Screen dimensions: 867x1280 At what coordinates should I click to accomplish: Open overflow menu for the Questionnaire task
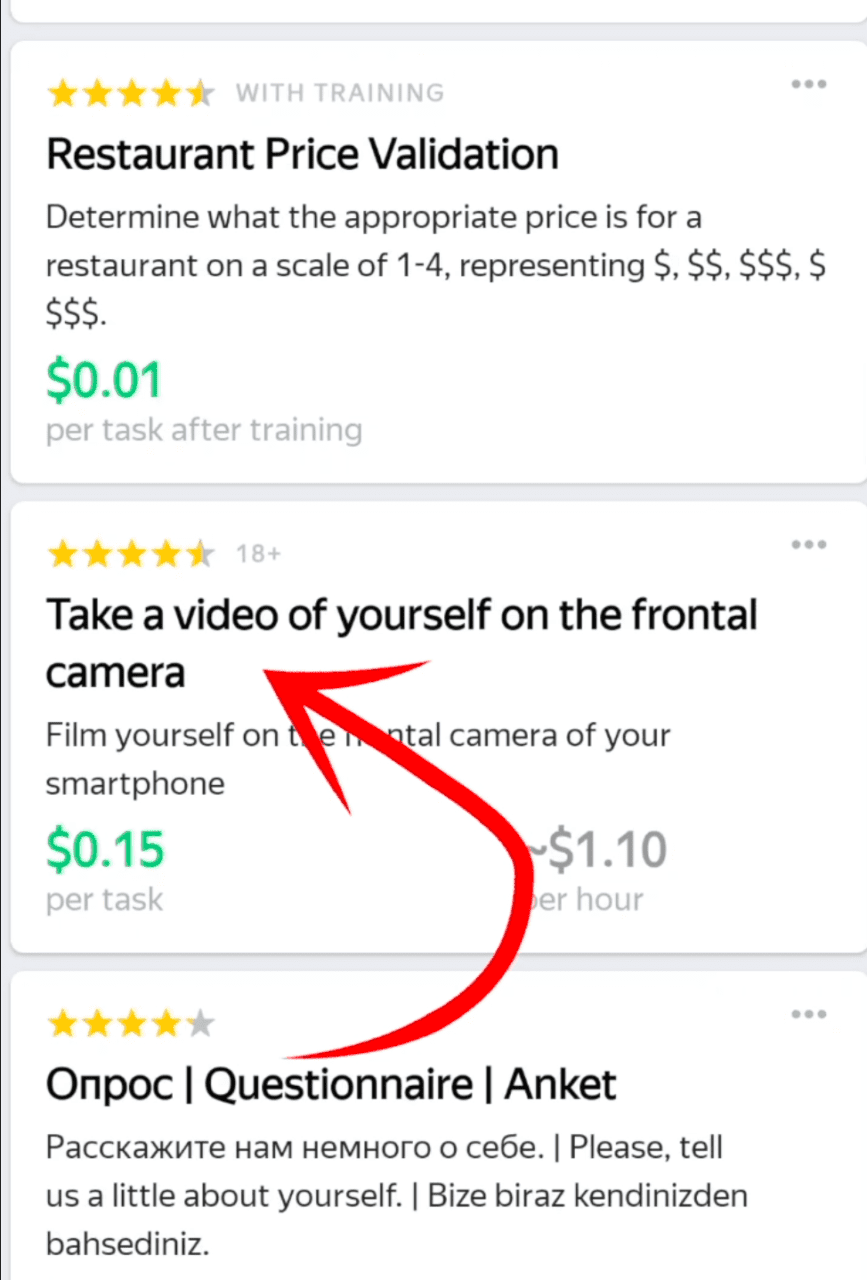point(808,1015)
